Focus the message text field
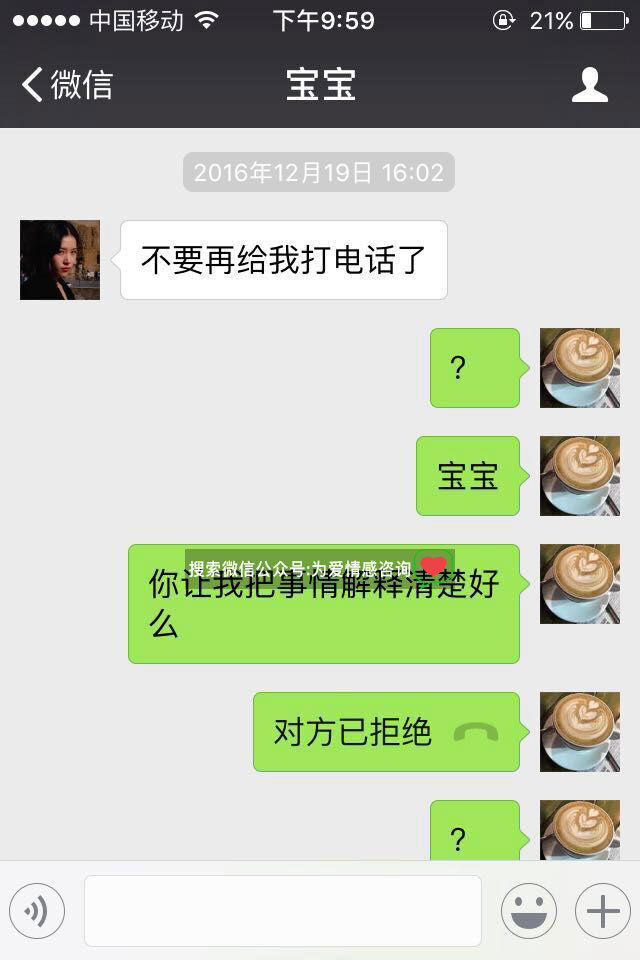 pyautogui.click(x=282, y=911)
